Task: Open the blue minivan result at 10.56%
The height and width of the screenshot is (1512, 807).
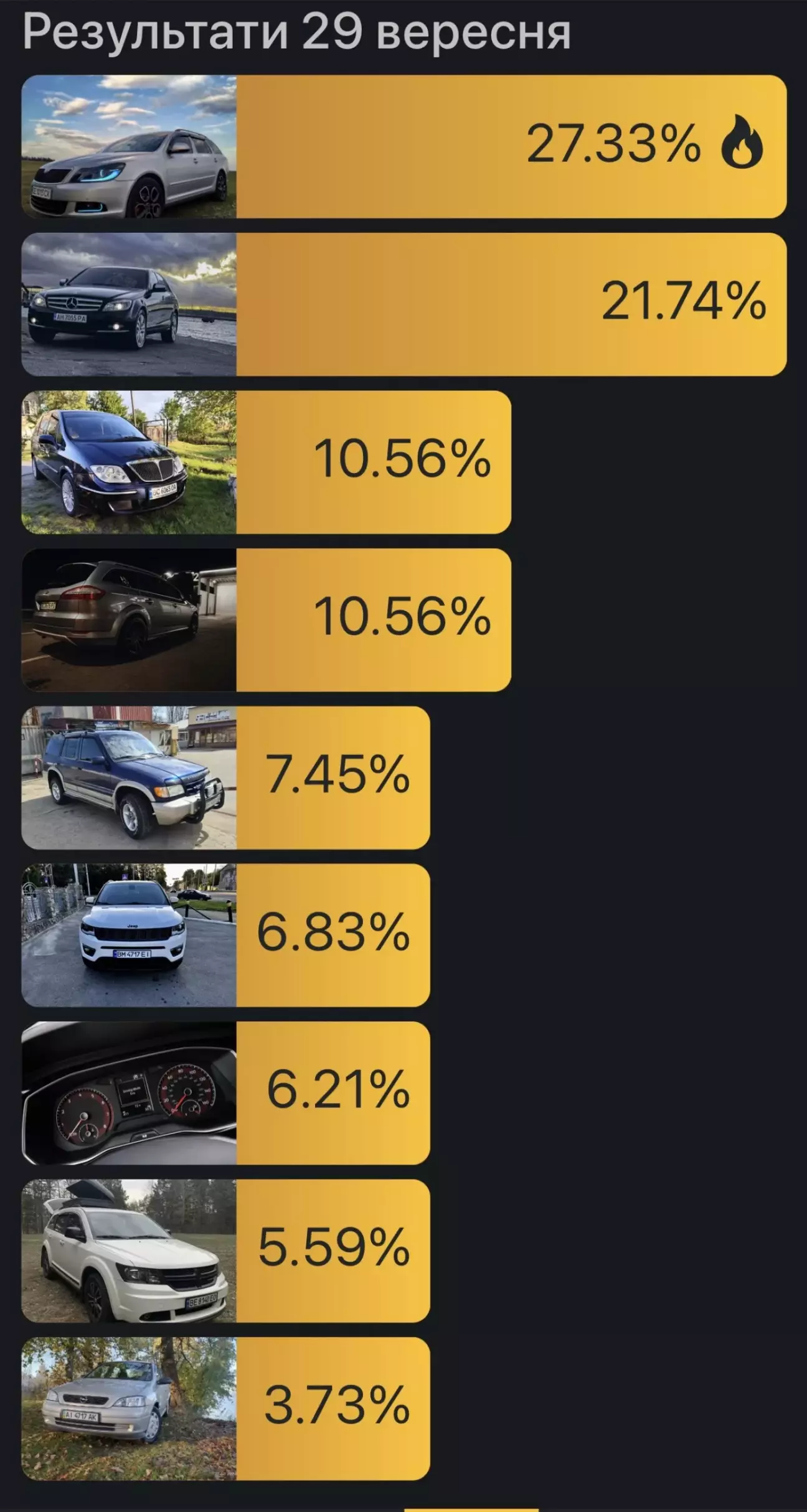Action: pos(267,462)
